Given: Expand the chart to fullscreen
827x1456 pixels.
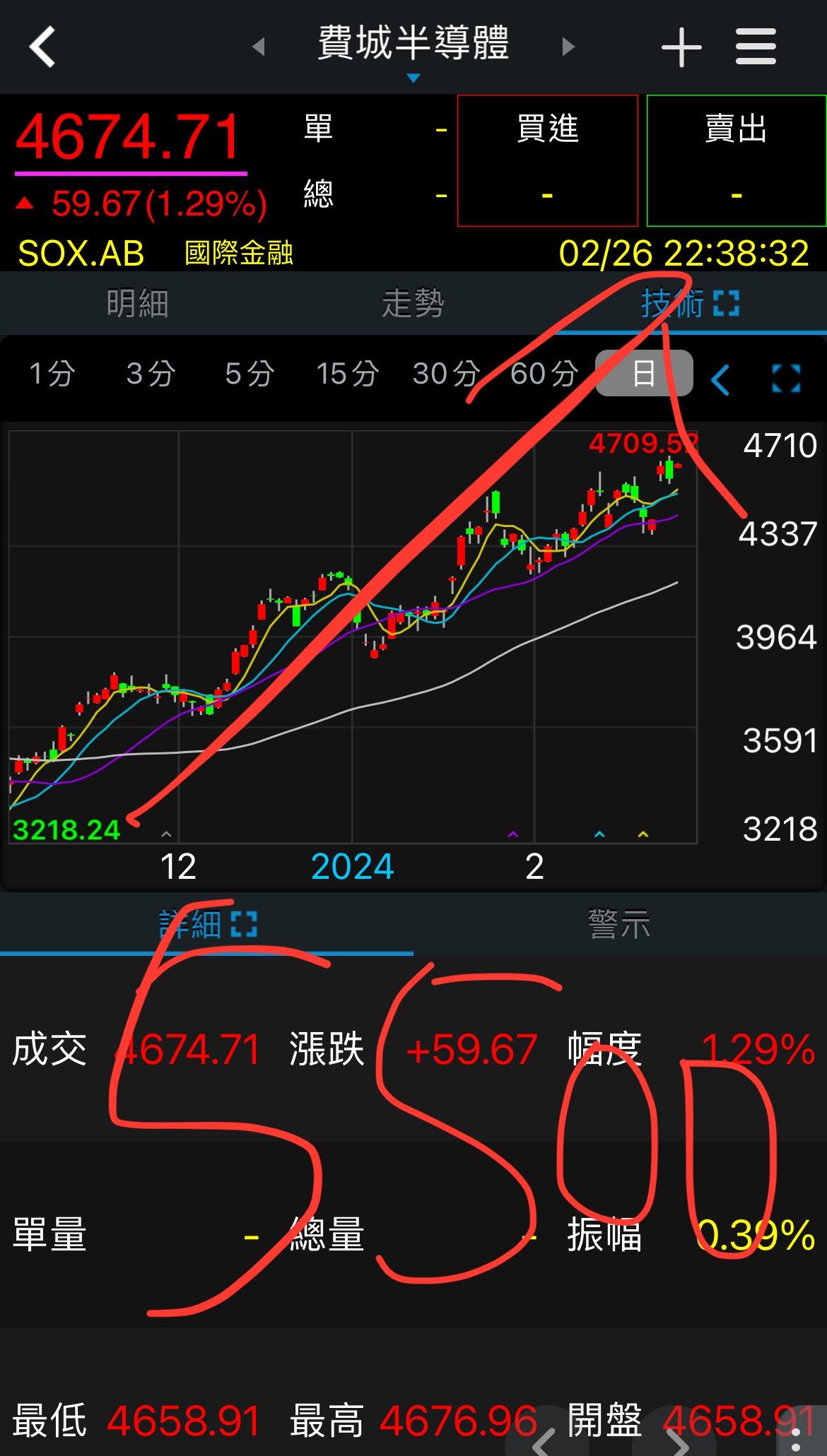Looking at the screenshot, I should [x=786, y=379].
